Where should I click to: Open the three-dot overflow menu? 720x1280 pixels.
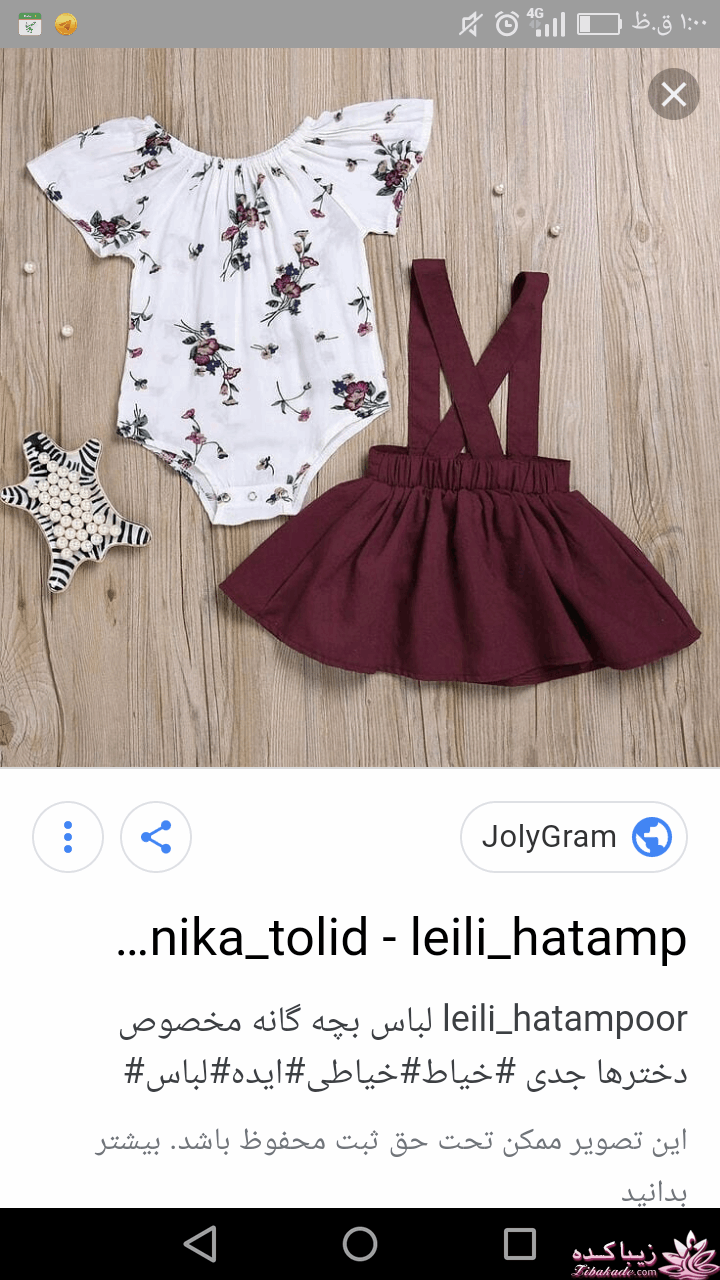pos(68,836)
